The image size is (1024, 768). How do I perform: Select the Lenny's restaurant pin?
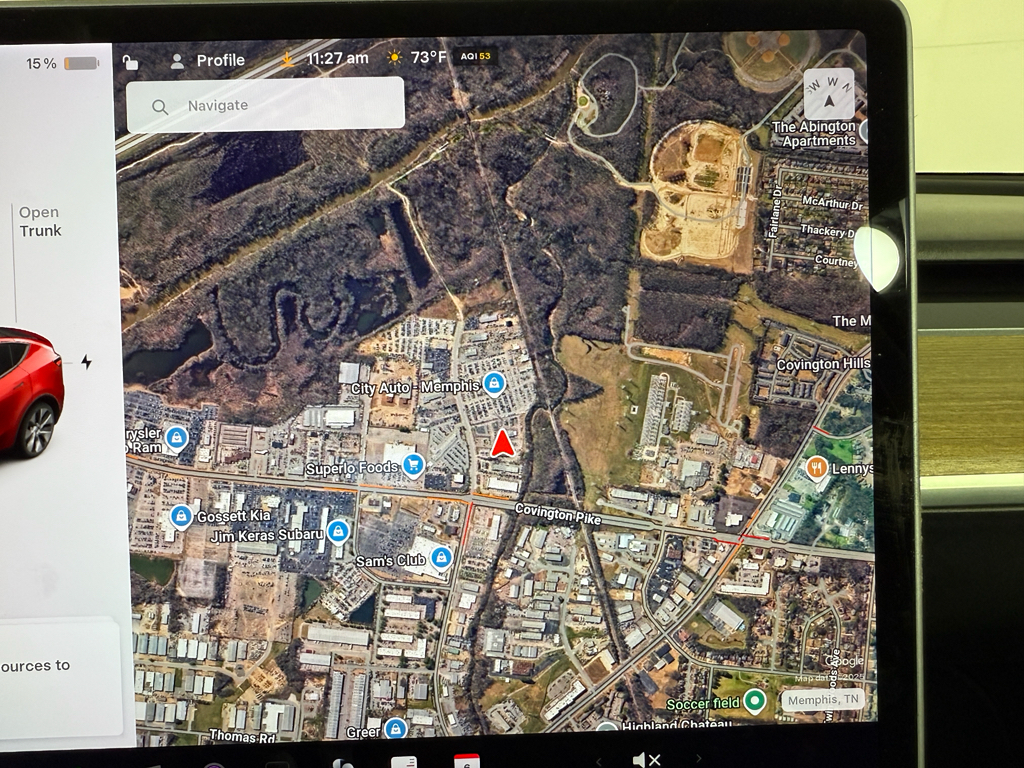[x=818, y=467]
